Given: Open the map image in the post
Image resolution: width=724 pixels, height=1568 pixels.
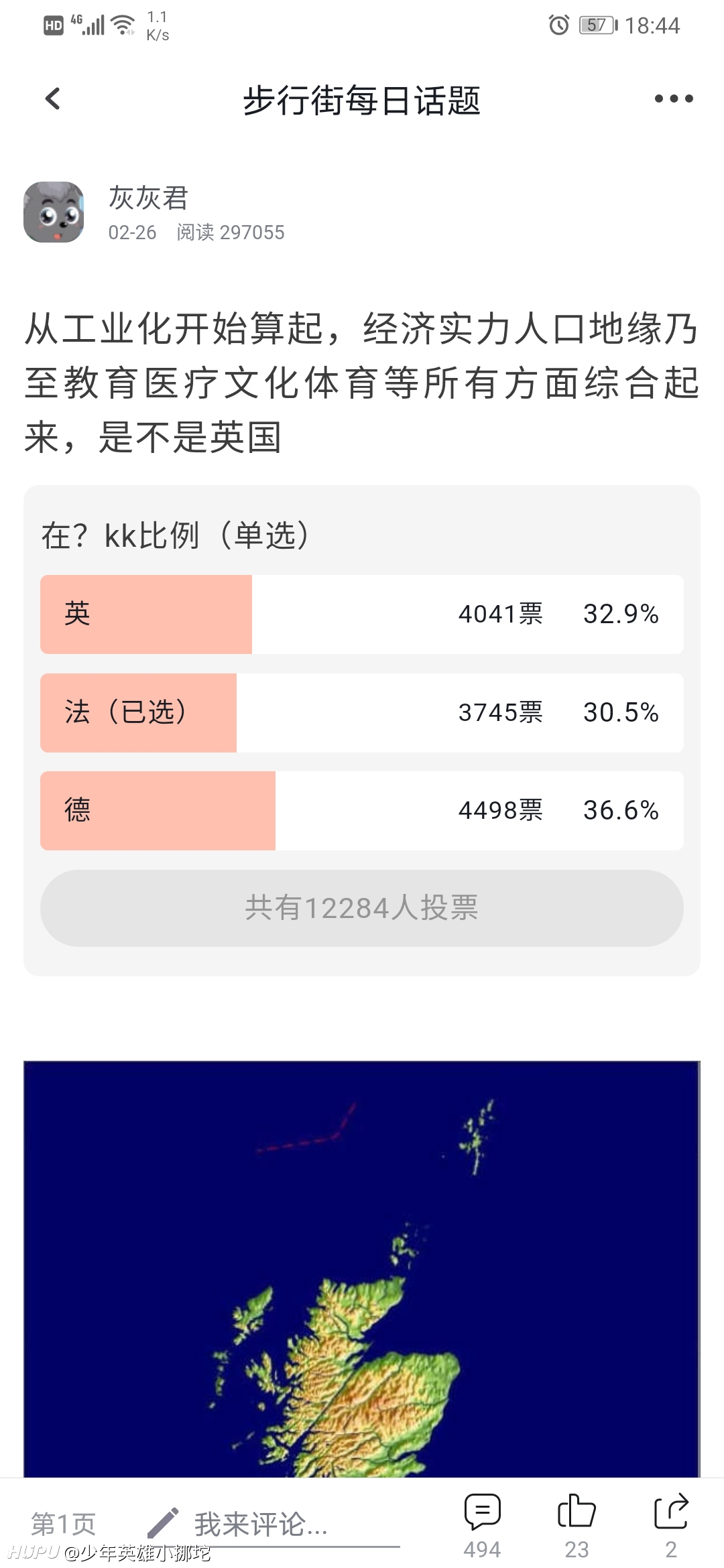Looking at the screenshot, I should tap(362, 1269).
